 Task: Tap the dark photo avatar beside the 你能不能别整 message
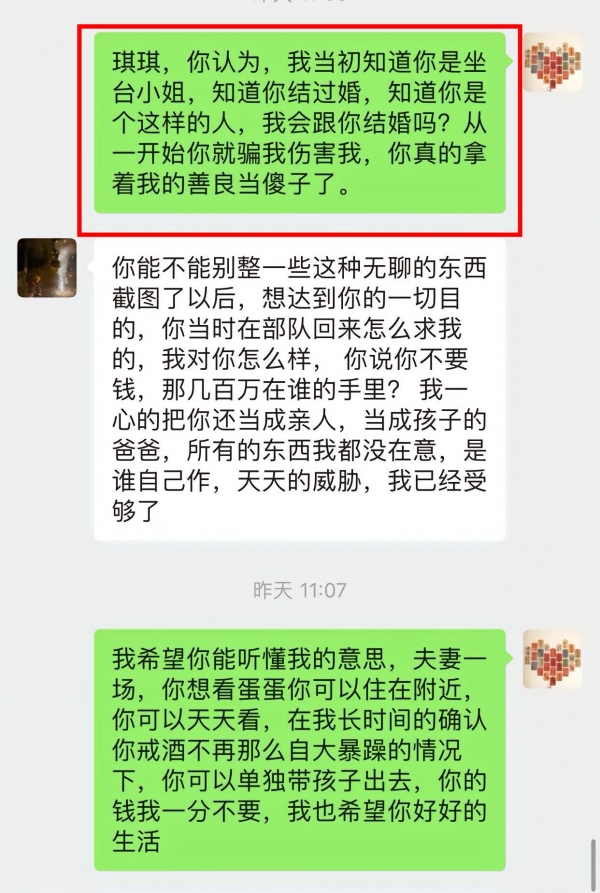point(47,267)
